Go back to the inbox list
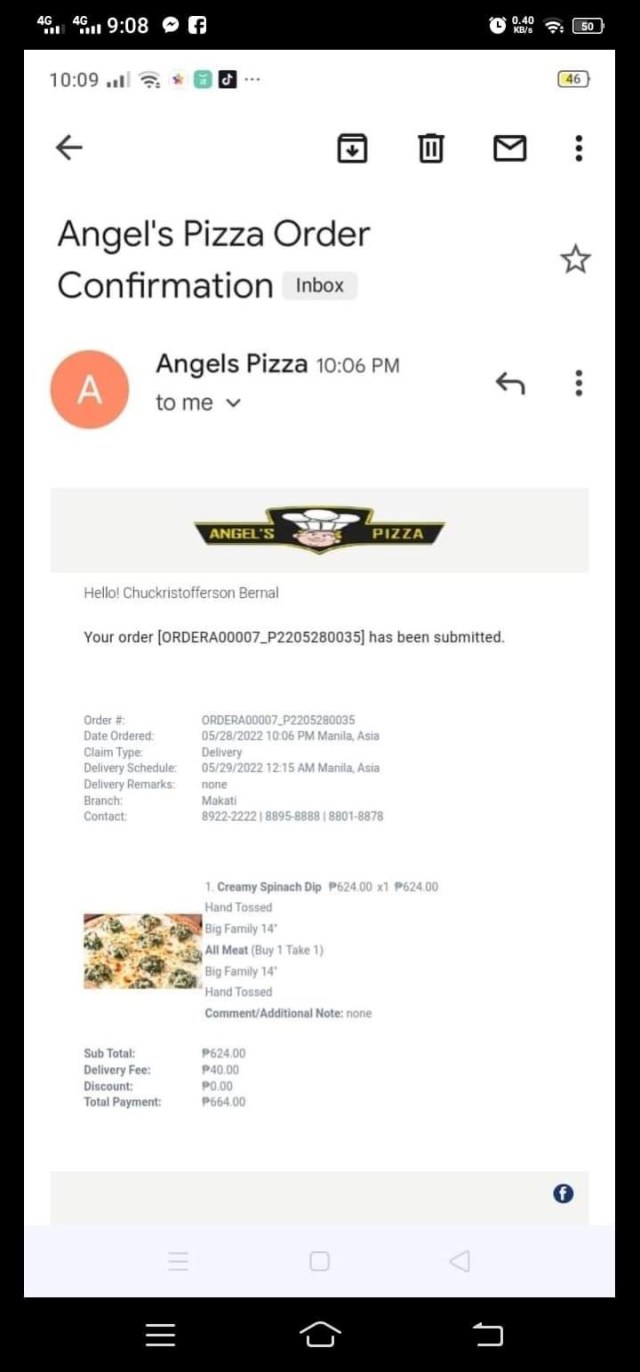The height and width of the screenshot is (1372, 640). 69,148
